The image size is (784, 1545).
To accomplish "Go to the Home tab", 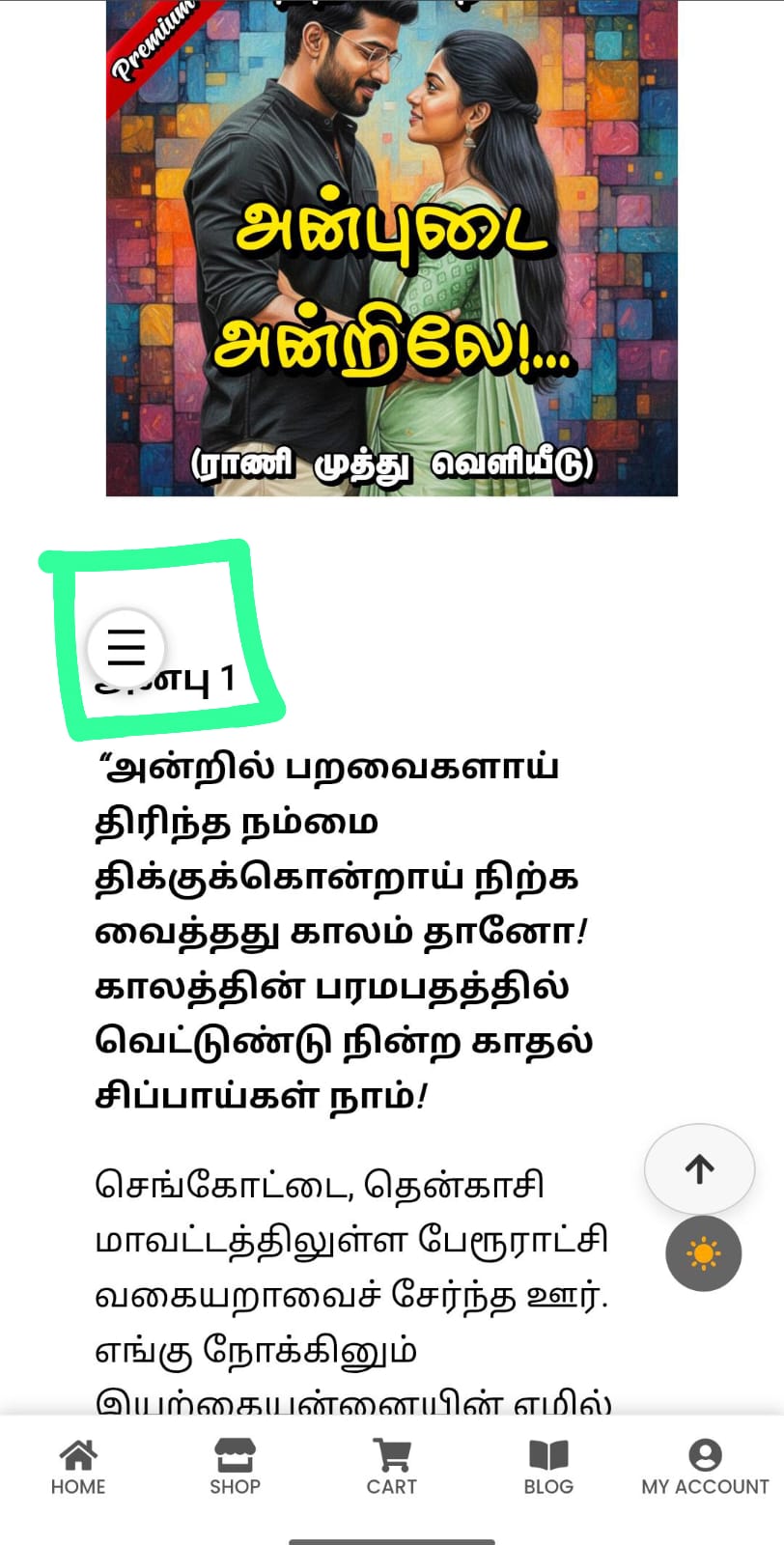I will 78,1468.
